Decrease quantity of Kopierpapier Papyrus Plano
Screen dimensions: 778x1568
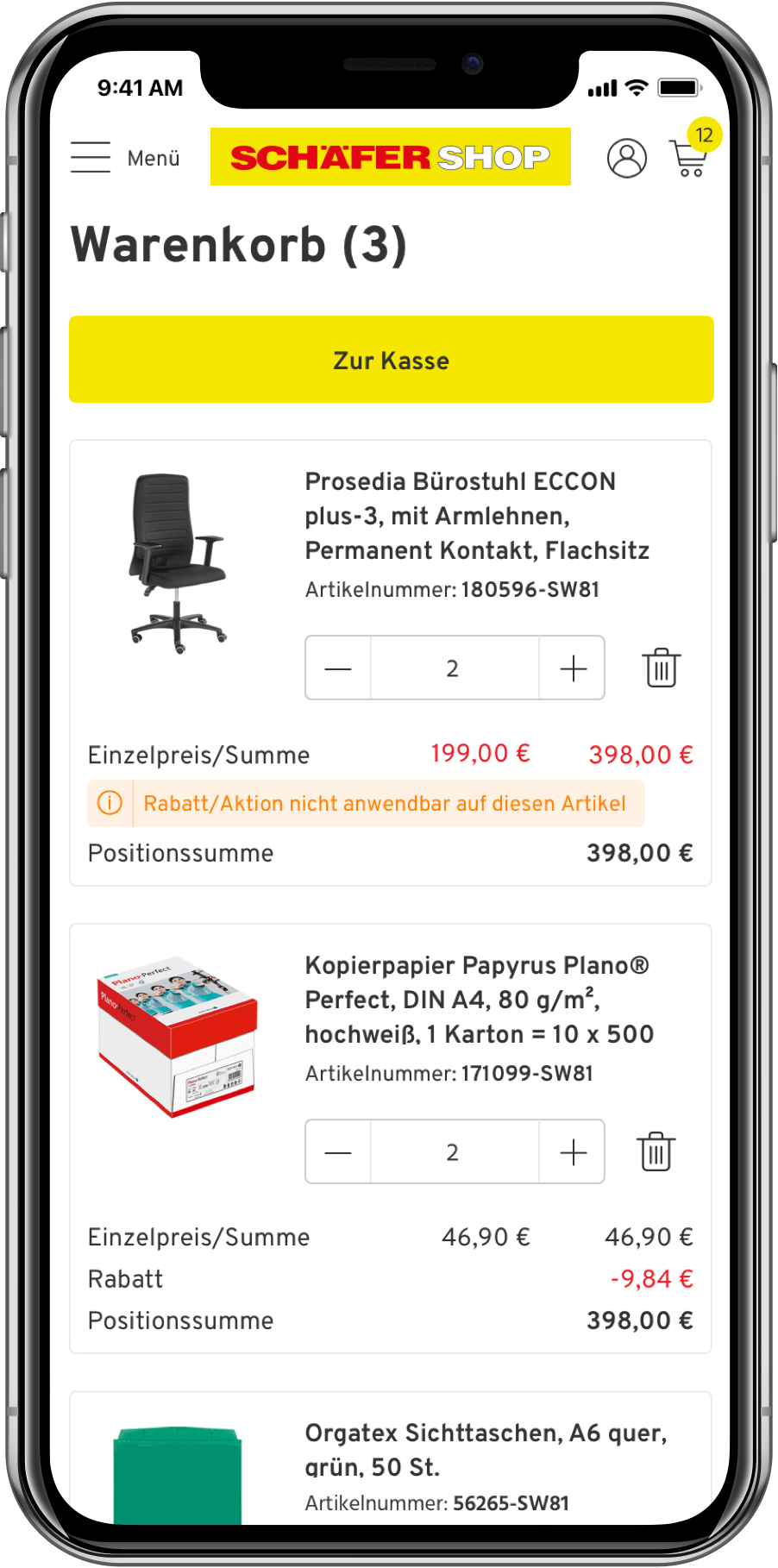(338, 1152)
